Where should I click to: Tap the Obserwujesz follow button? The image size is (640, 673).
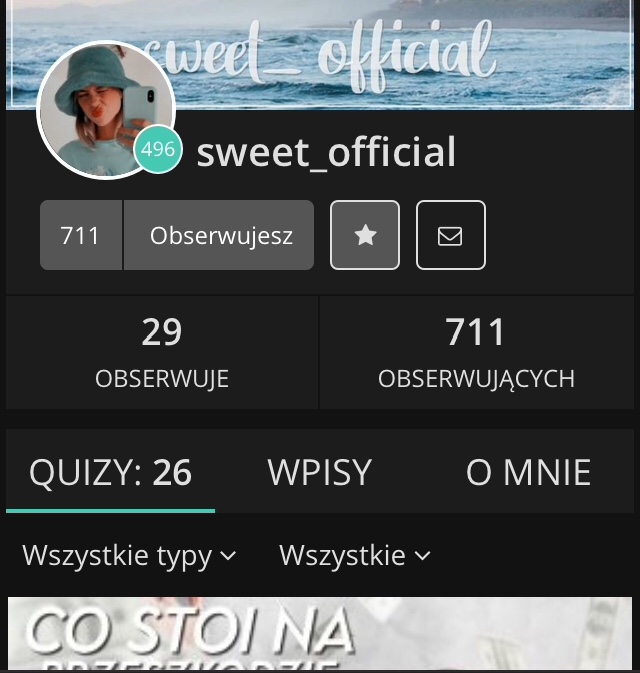220,236
